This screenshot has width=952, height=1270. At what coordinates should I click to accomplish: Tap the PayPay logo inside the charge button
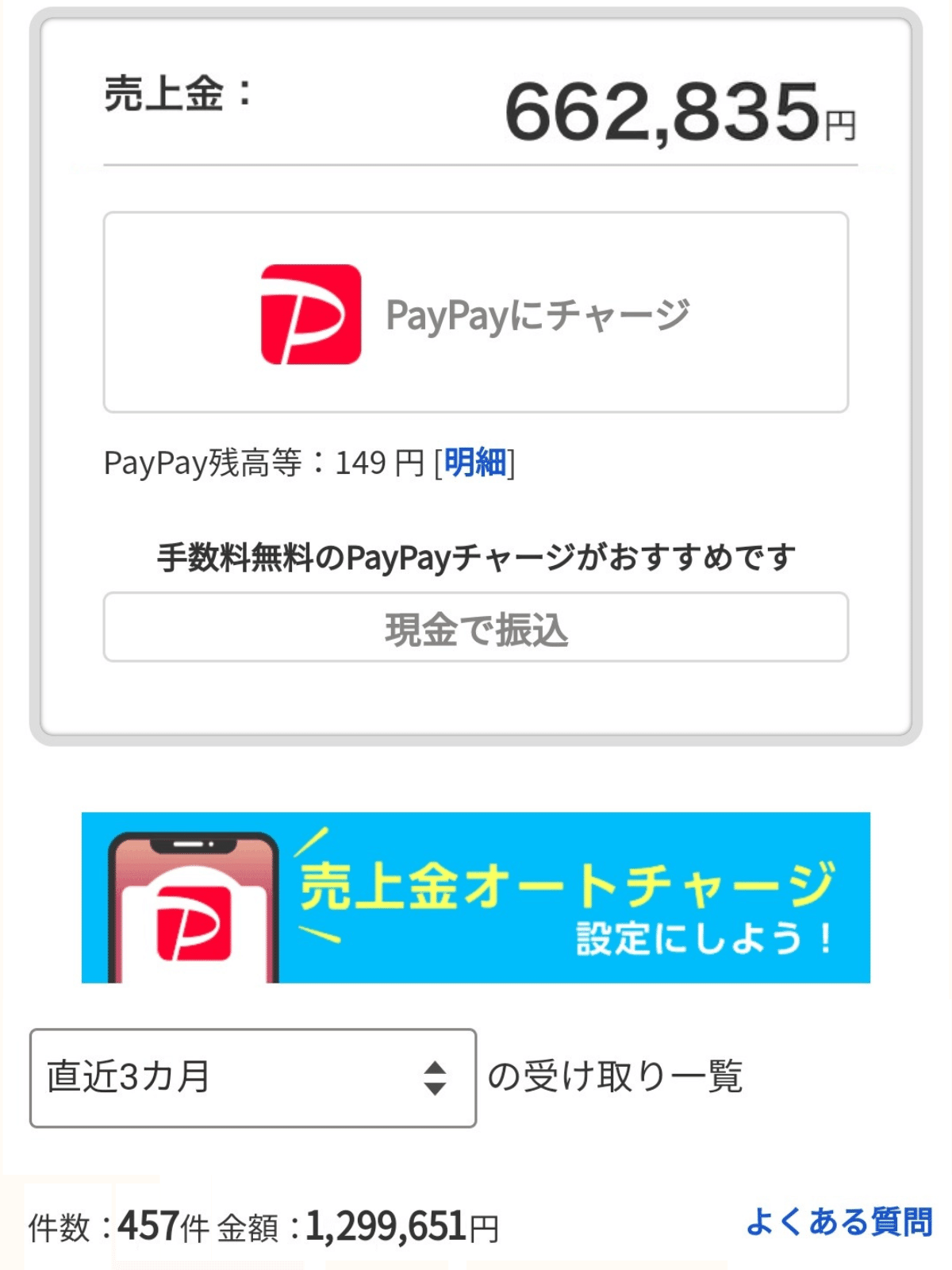308,312
